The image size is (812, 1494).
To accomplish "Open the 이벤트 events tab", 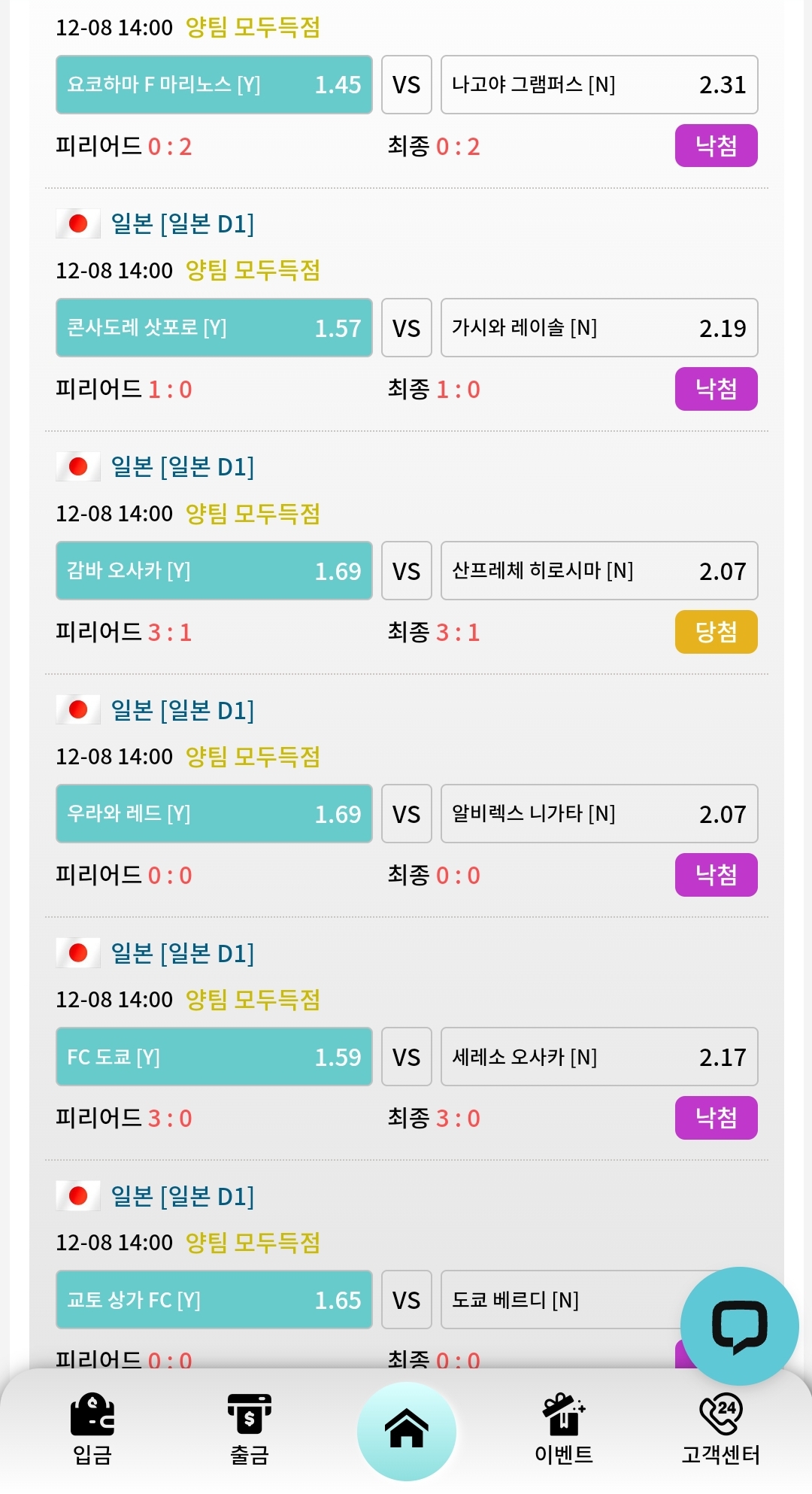I will [x=564, y=1428].
